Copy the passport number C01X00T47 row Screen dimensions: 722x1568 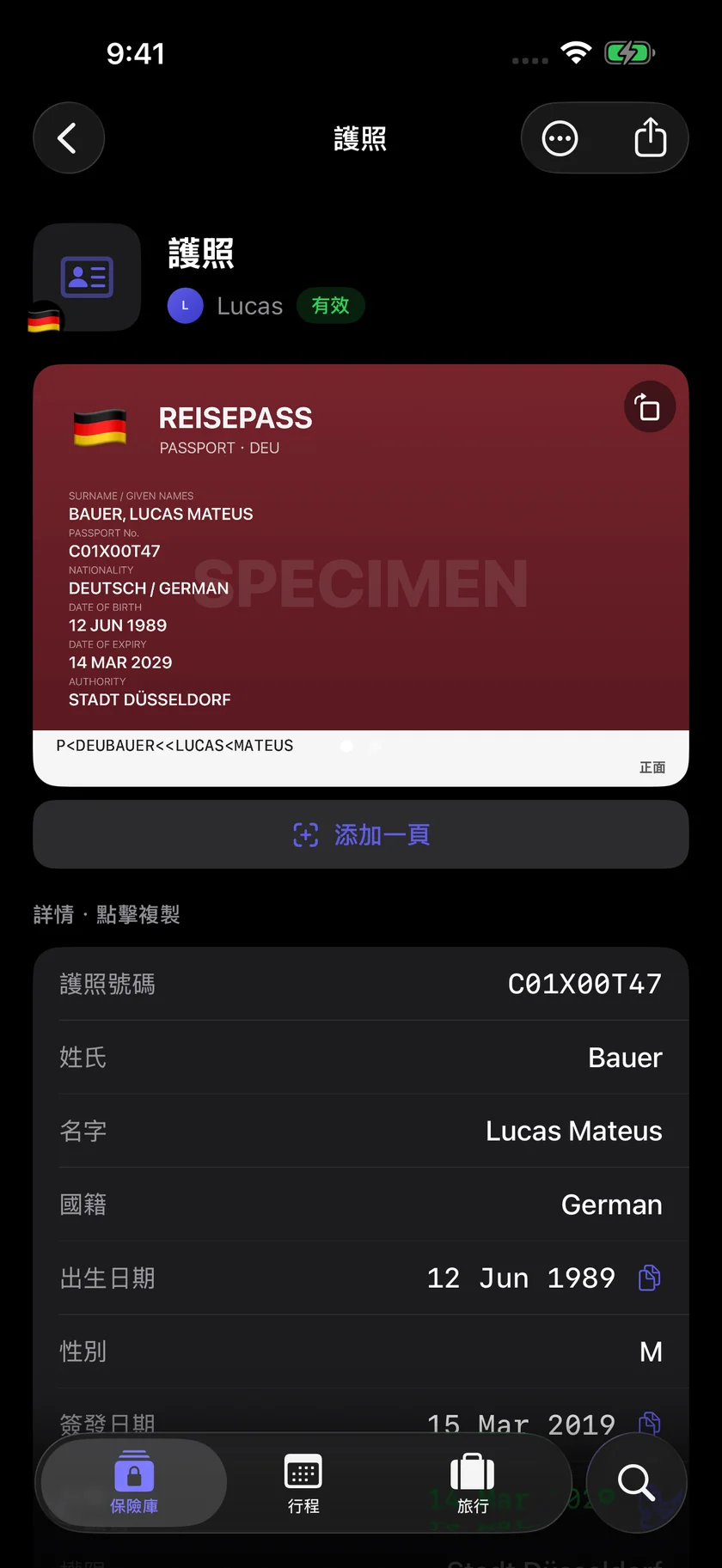pyautogui.click(x=361, y=984)
